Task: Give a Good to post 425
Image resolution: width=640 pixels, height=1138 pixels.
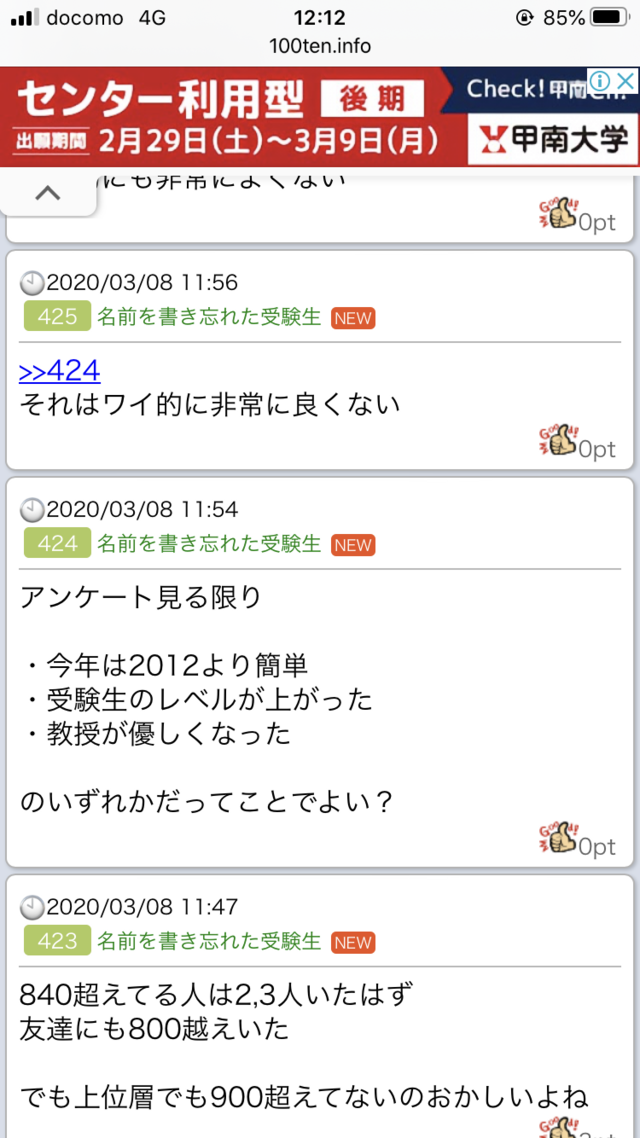Action: point(558,440)
